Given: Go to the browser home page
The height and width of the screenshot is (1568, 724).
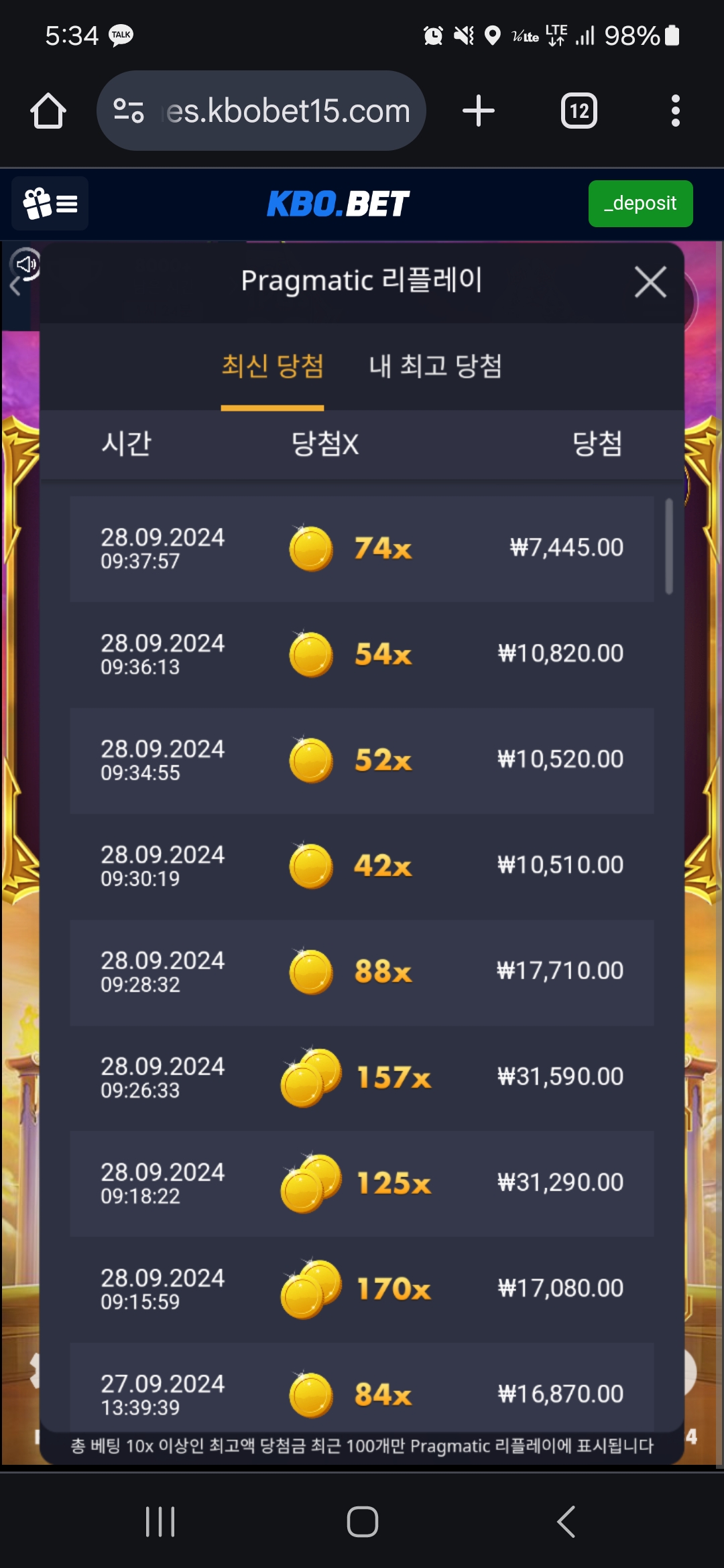Looking at the screenshot, I should (x=48, y=111).
